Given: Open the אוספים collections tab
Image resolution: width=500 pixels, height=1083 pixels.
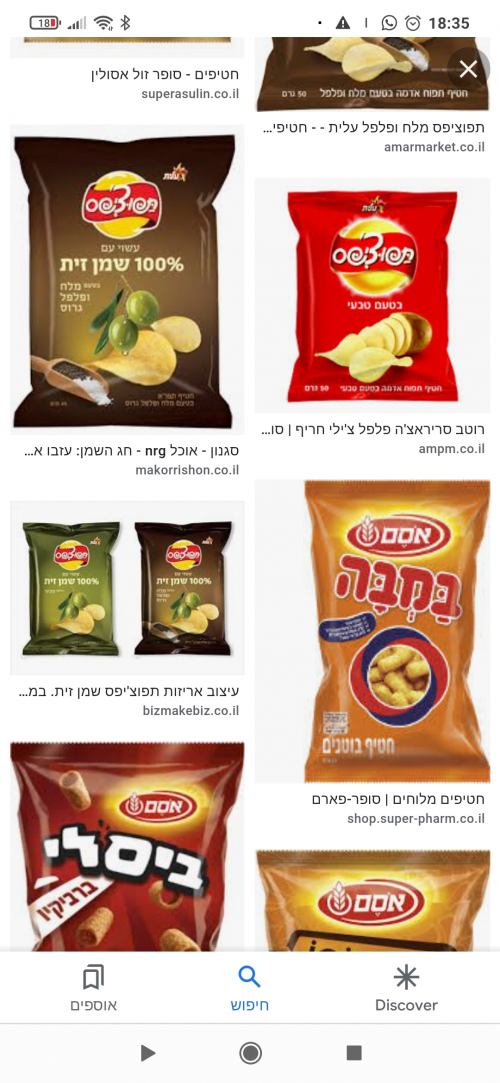Looking at the screenshot, I should point(93,988).
